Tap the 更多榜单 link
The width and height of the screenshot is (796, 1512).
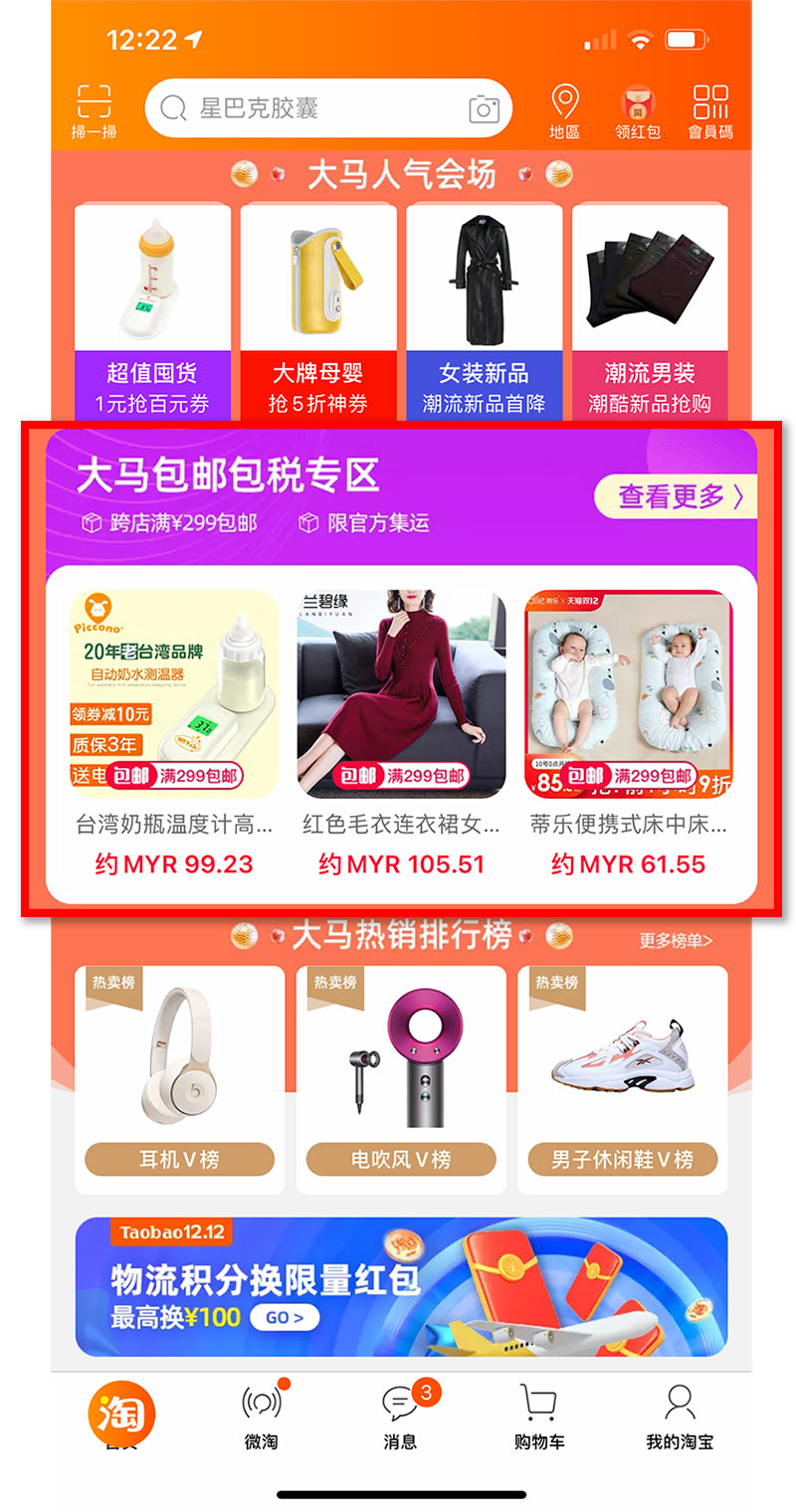tap(676, 940)
